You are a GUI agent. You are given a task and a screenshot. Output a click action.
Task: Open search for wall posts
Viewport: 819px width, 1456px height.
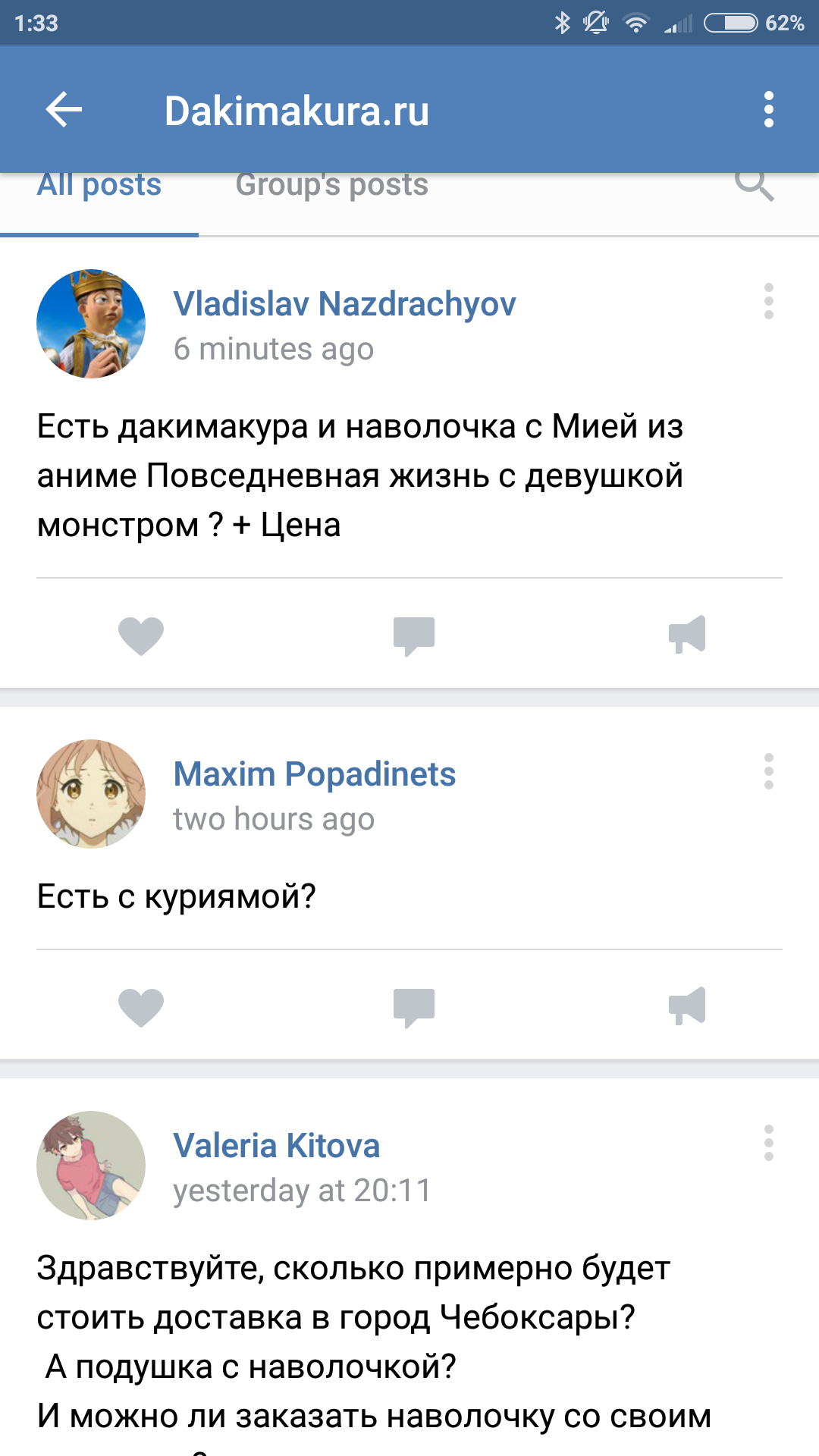754,185
